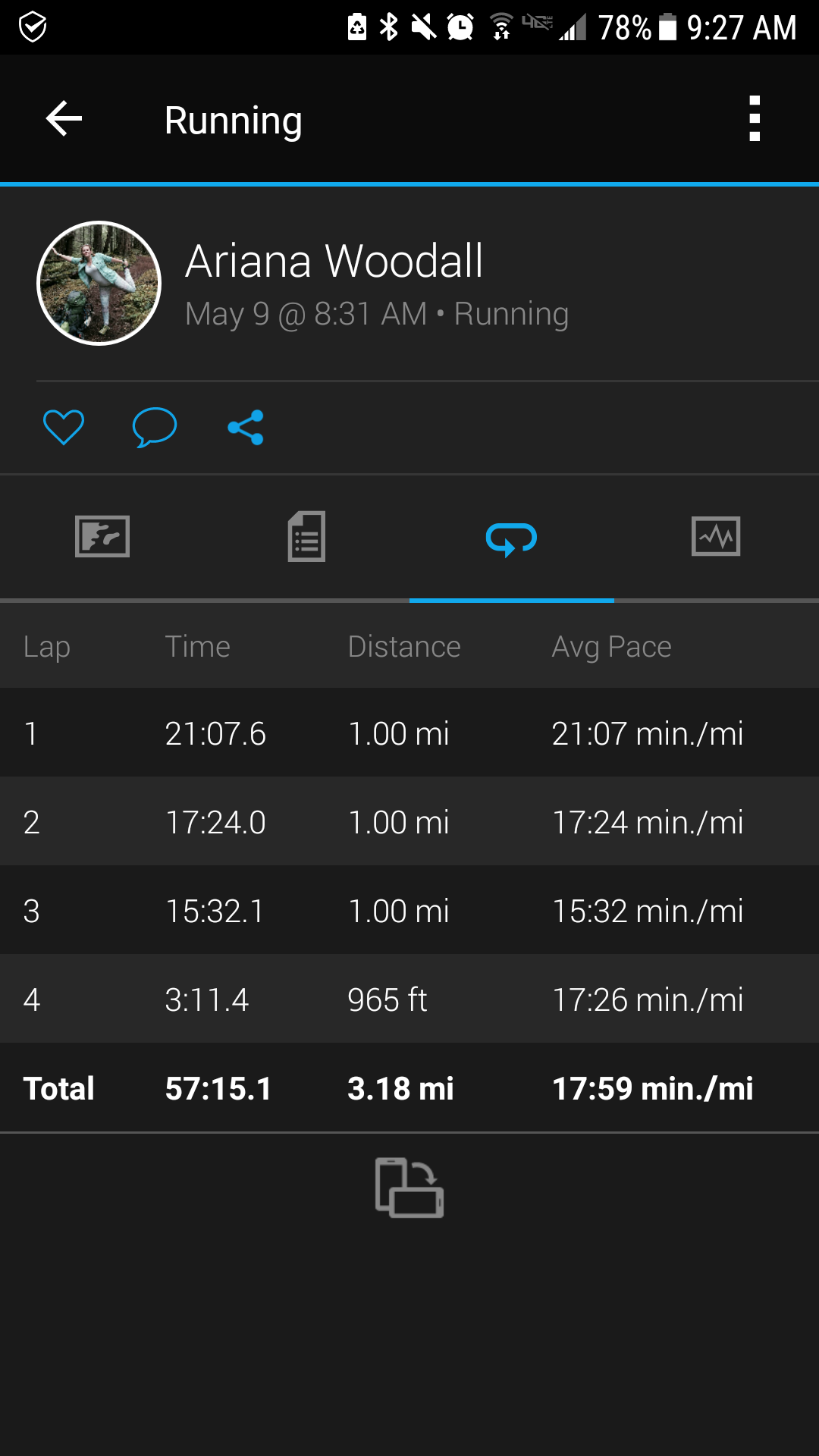This screenshot has width=819, height=1456.
Task: Open the three-dot overflow menu
Action: point(754,119)
